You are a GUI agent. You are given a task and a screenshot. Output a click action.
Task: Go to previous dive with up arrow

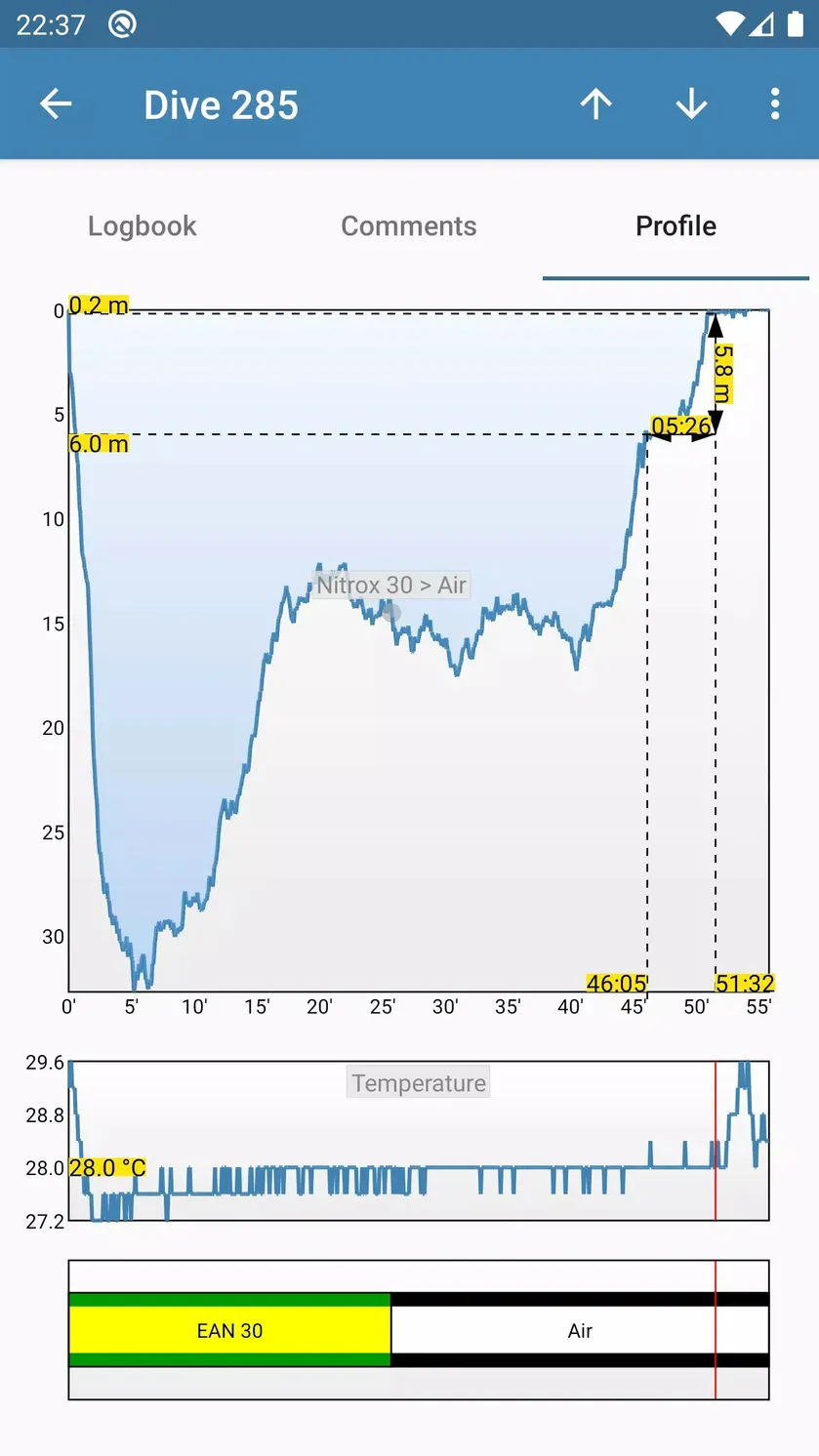coord(595,103)
